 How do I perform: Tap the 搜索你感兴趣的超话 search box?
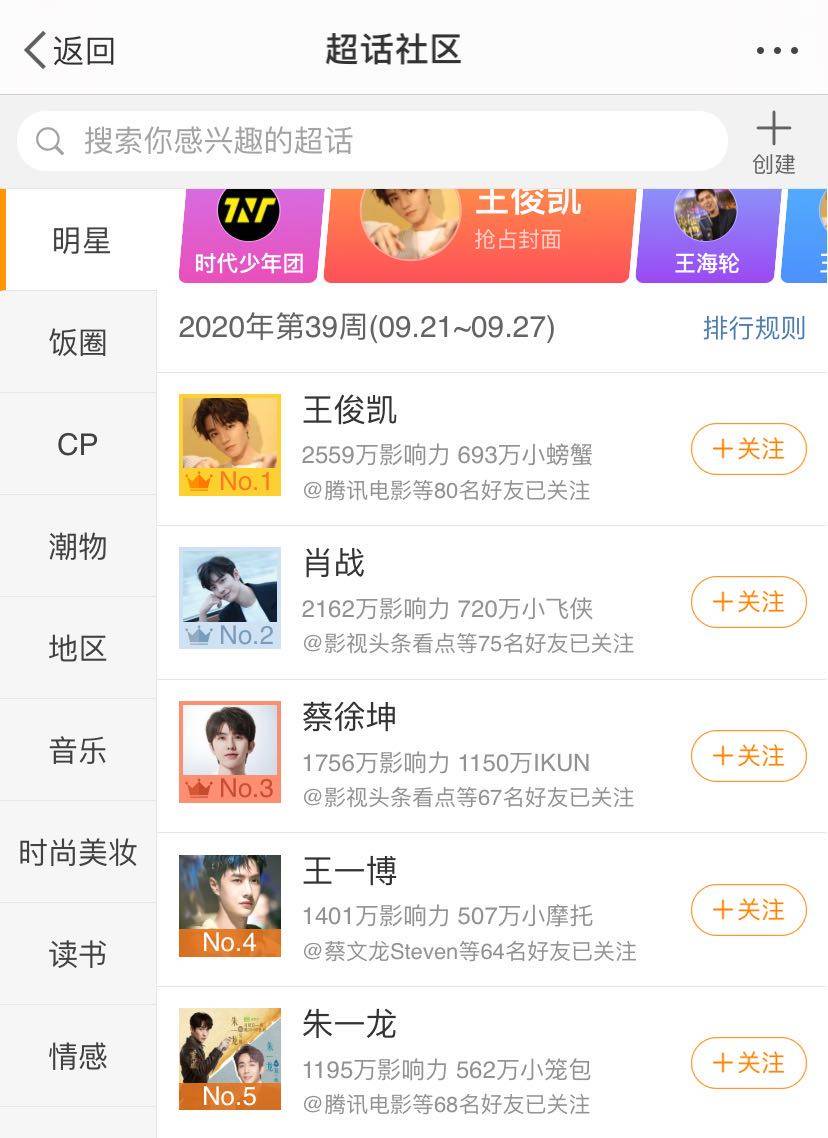pos(372,141)
